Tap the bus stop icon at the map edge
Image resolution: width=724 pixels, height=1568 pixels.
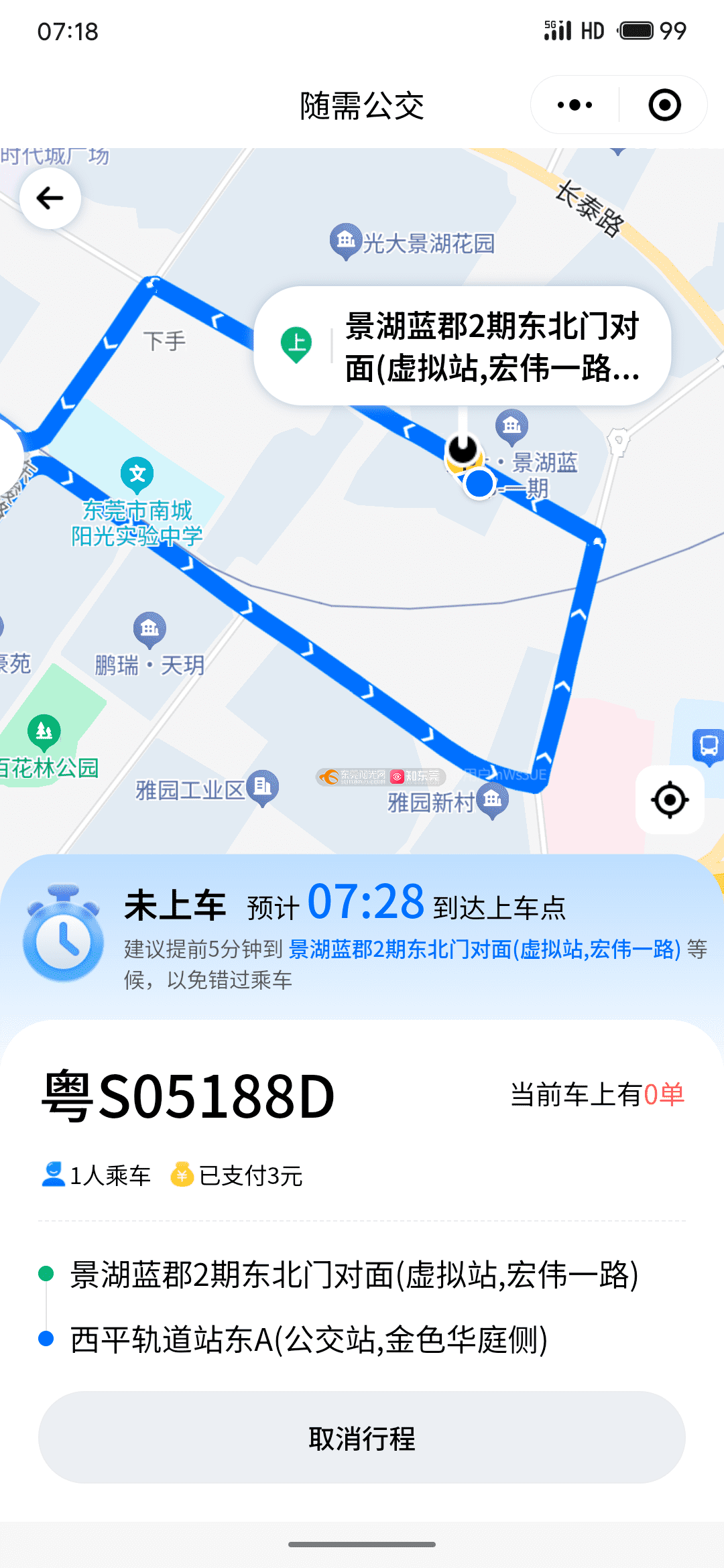tap(708, 746)
